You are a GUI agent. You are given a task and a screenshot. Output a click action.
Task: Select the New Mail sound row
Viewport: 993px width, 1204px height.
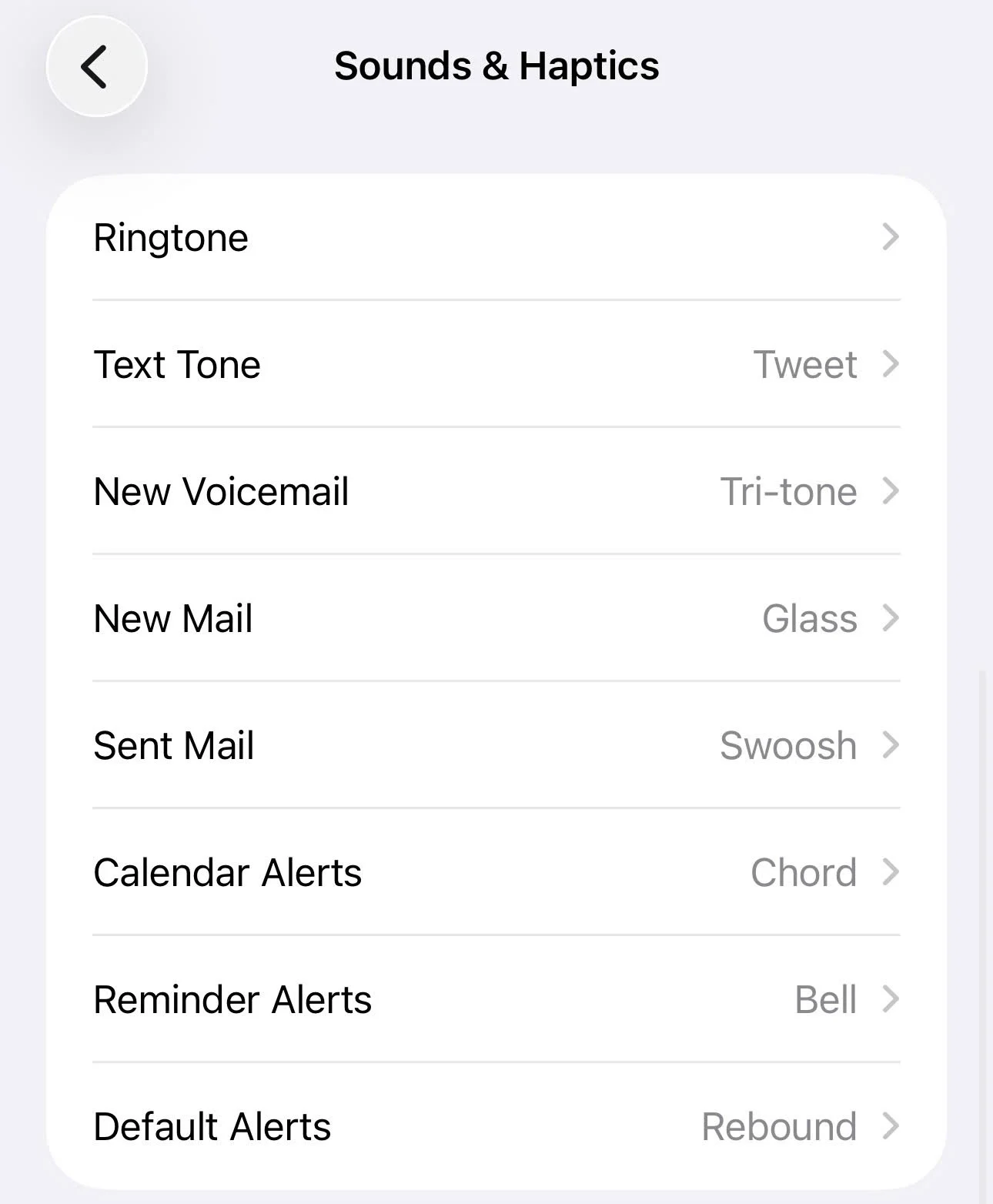click(x=496, y=618)
